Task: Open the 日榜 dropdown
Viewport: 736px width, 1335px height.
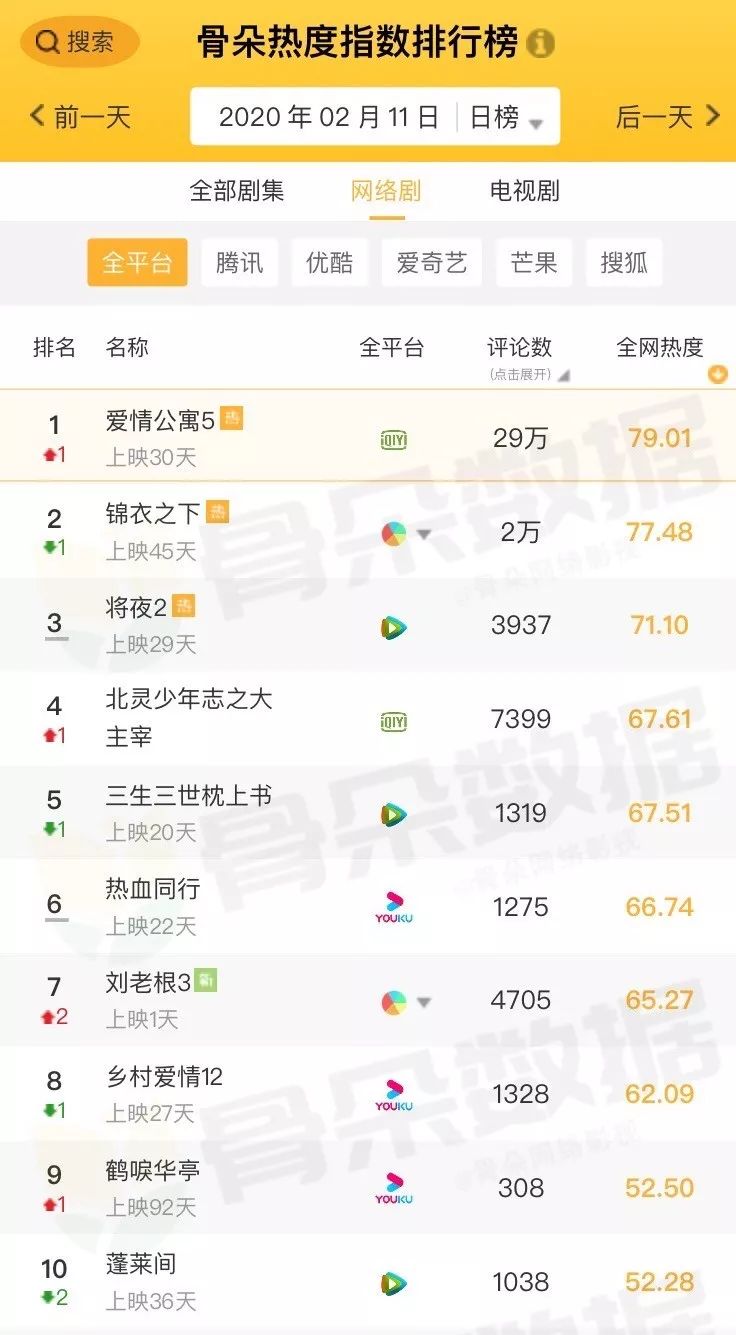Action: [x=507, y=118]
